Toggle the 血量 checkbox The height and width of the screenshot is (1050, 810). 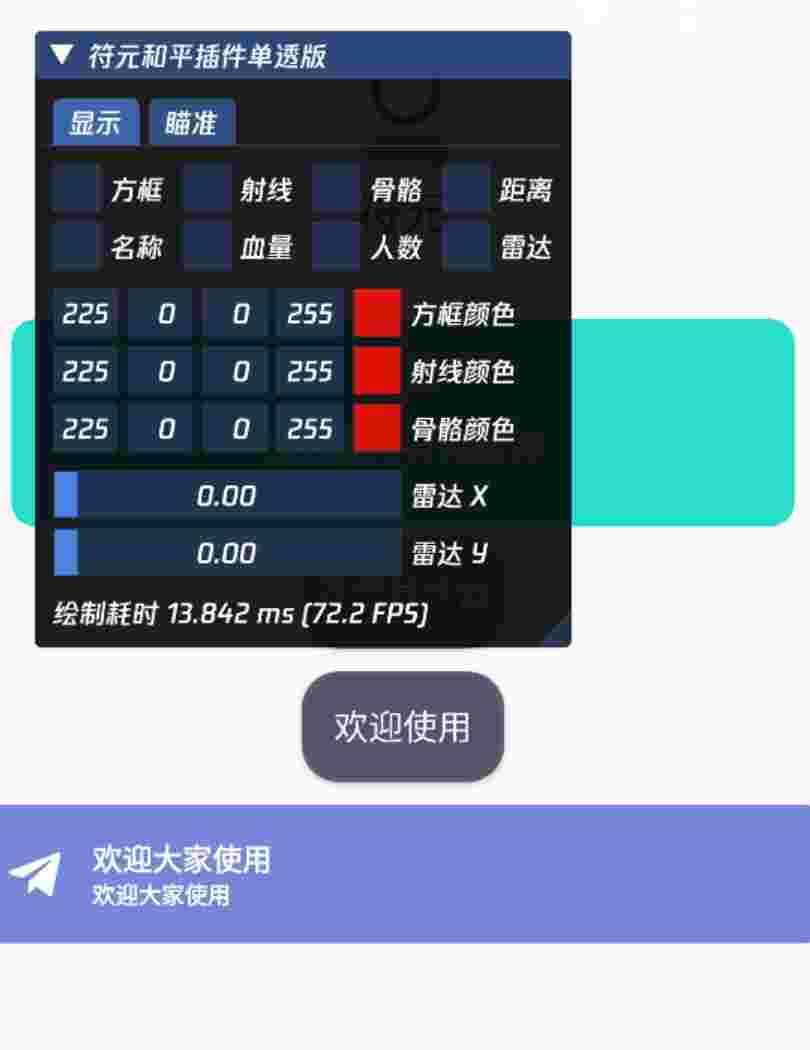point(207,247)
